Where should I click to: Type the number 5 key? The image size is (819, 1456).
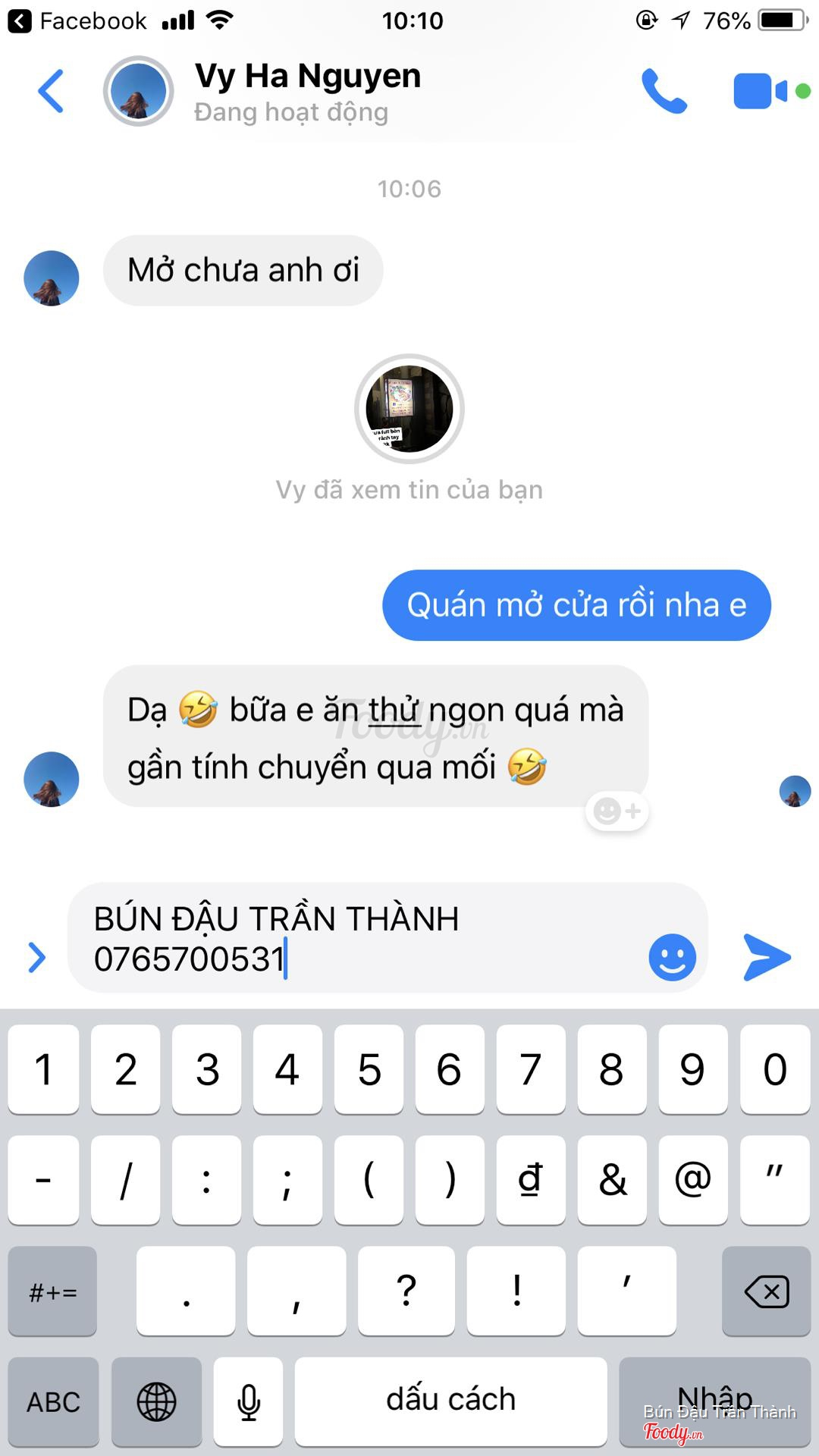point(369,1070)
